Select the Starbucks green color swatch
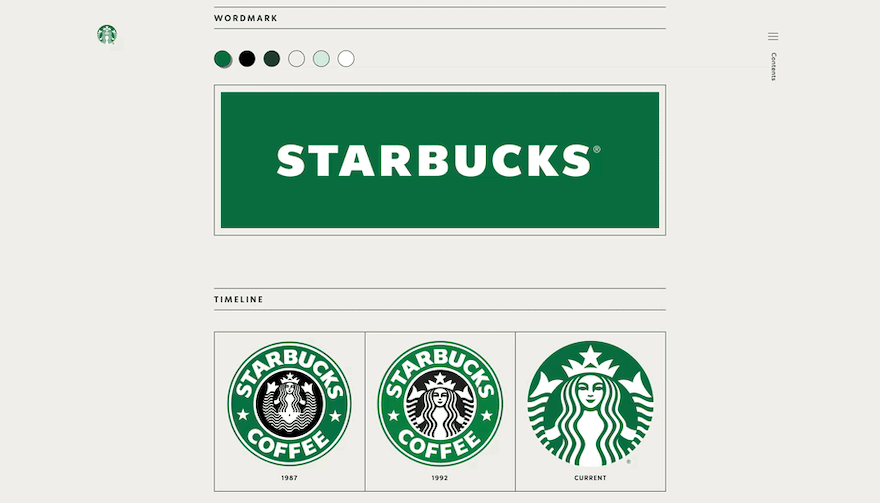The width and height of the screenshot is (880, 503). coord(223,59)
